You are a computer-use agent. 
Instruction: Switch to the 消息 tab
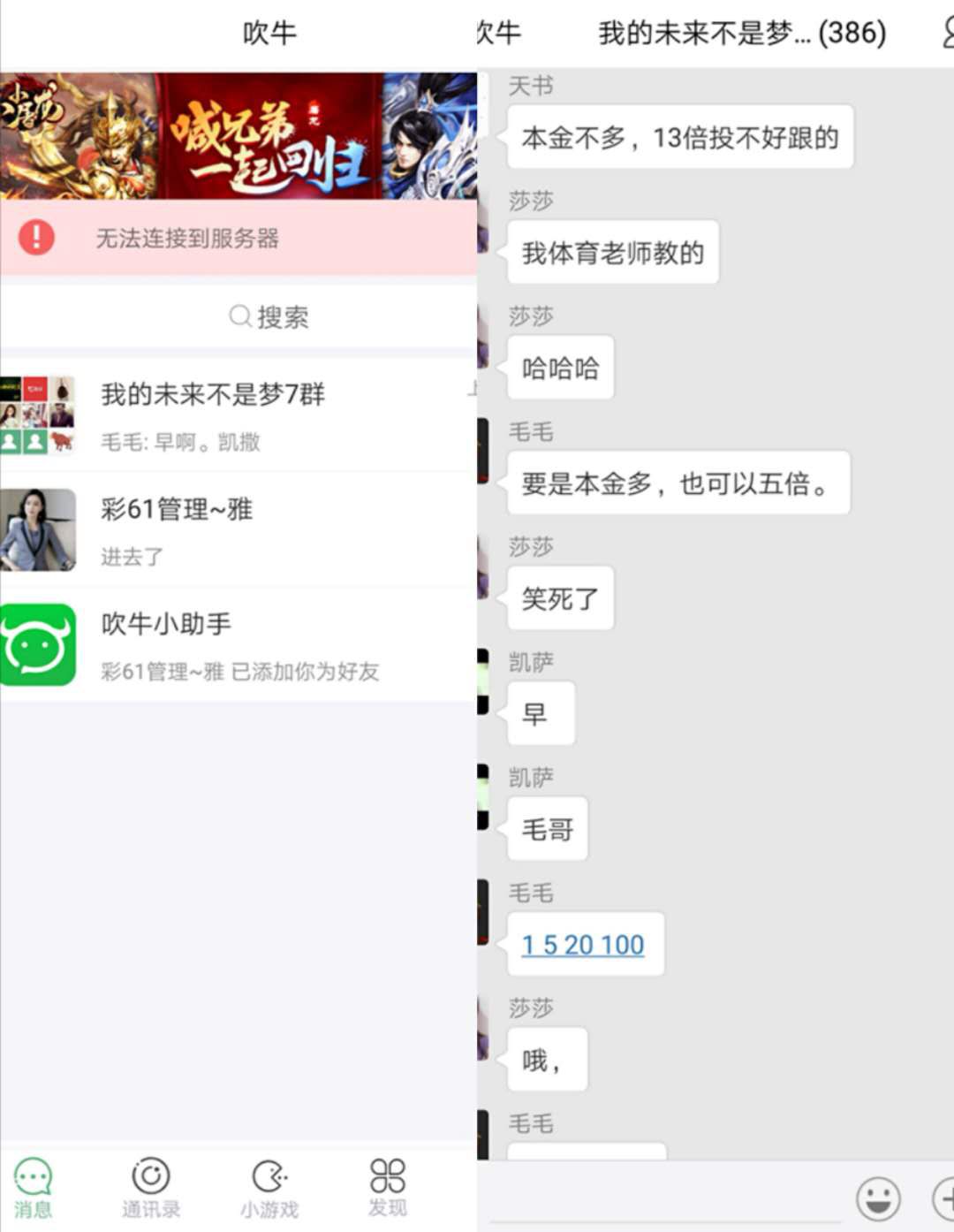33,1187
